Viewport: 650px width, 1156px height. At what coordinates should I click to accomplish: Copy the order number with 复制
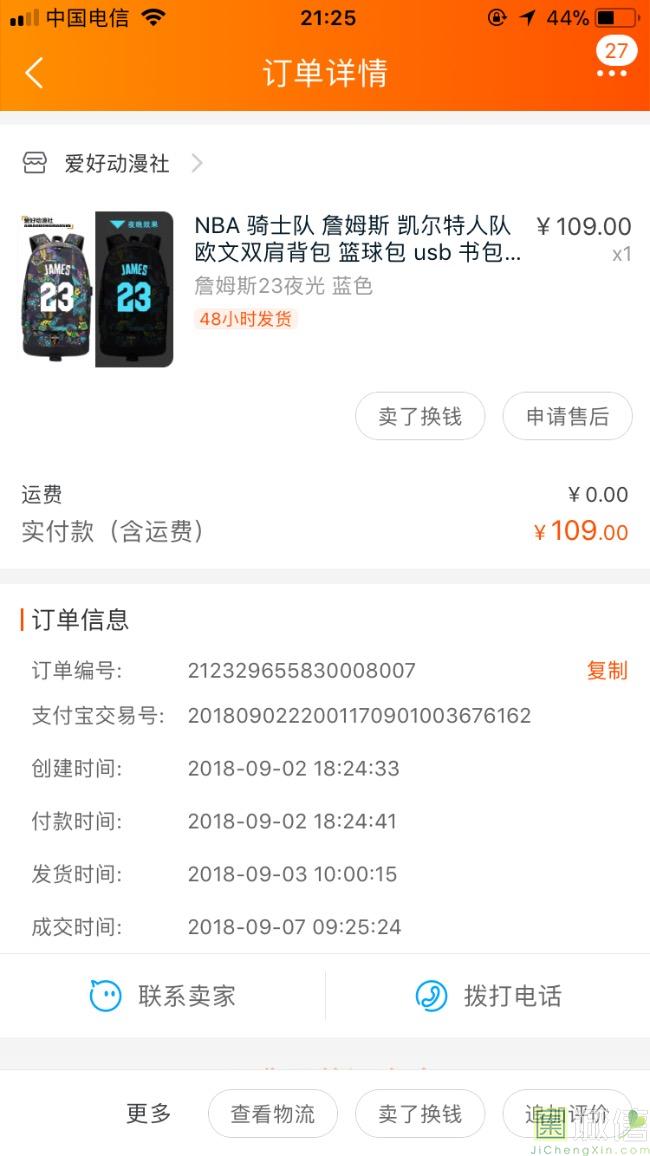coord(607,670)
